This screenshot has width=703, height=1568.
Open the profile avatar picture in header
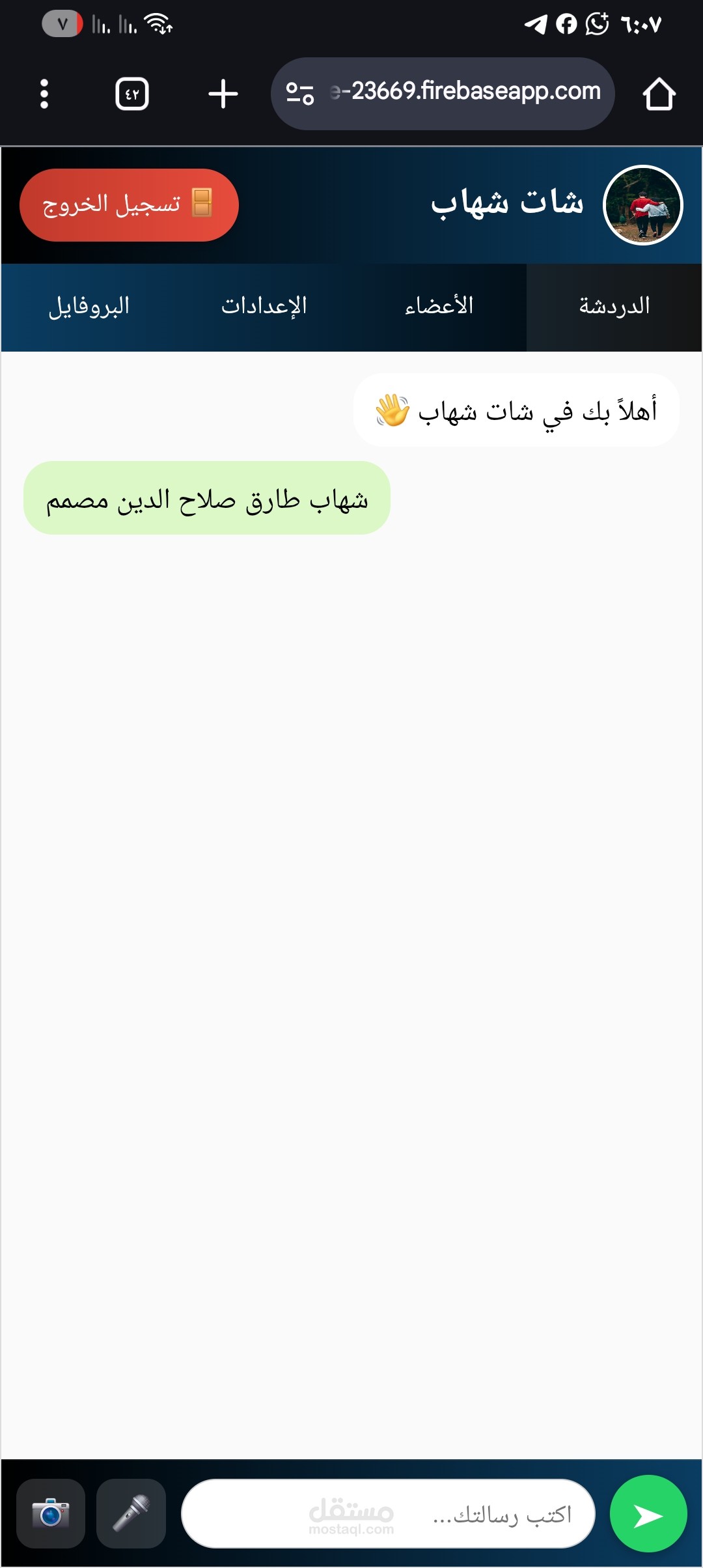[x=643, y=205]
